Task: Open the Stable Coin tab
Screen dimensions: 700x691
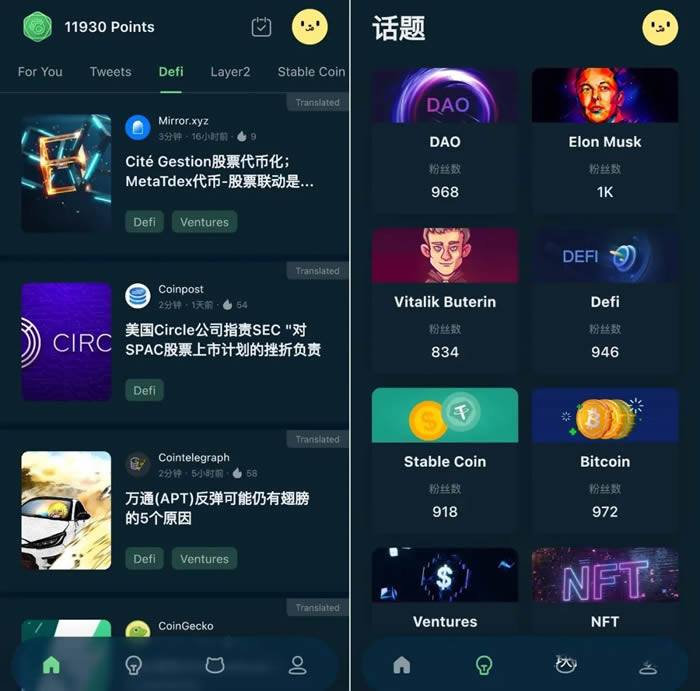Action: pyautogui.click(x=311, y=72)
